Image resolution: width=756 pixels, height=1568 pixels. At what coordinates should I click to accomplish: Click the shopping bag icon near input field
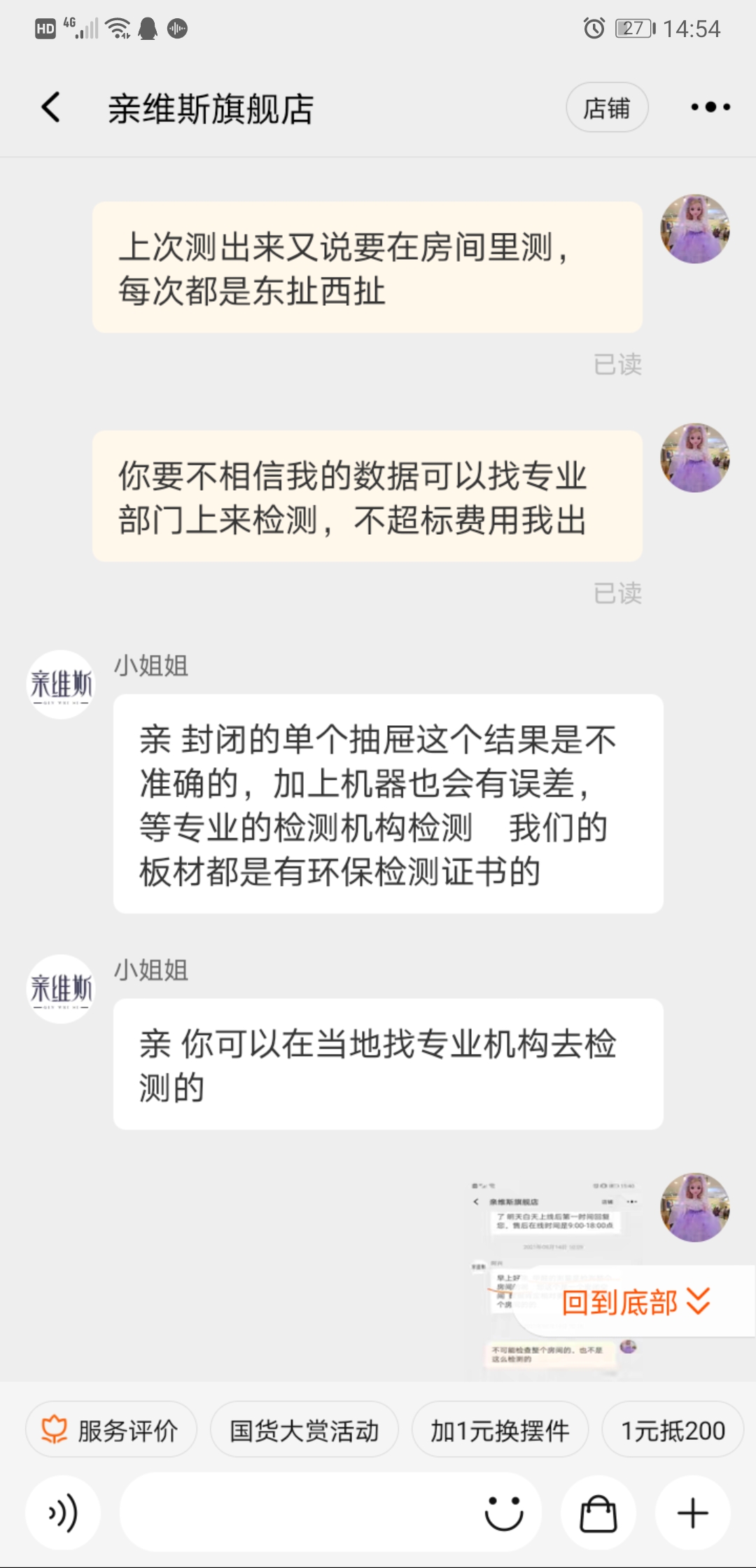pyautogui.click(x=597, y=1512)
